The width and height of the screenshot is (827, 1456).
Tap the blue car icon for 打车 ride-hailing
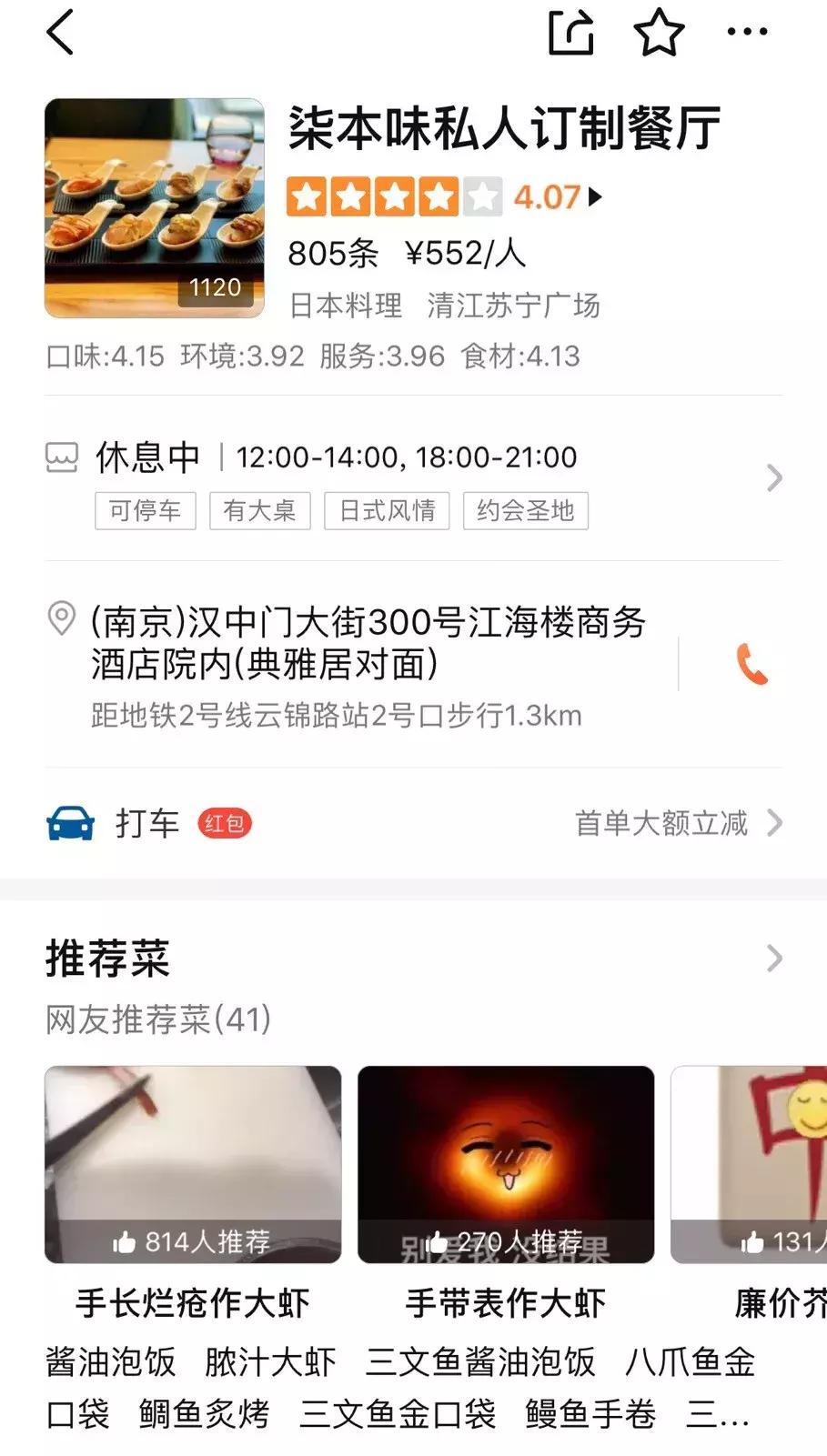(x=68, y=823)
